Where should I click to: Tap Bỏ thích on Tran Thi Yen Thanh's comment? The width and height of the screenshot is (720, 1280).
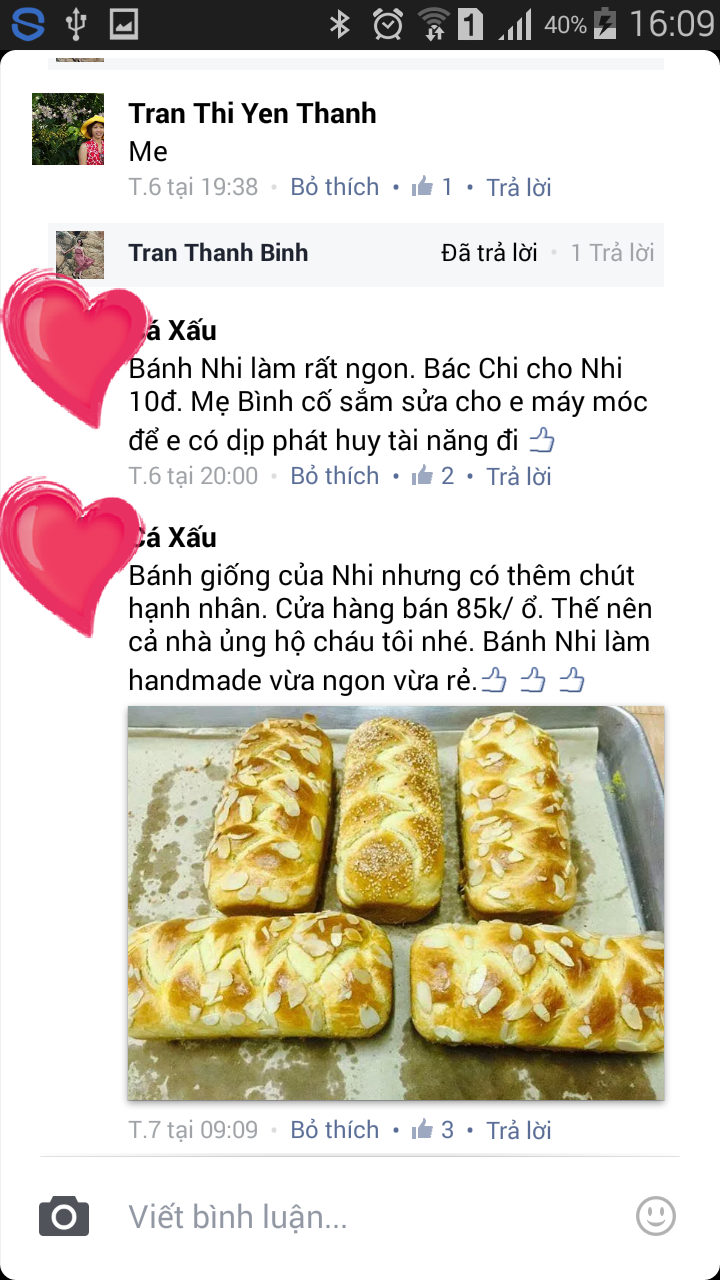(x=335, y=187)
